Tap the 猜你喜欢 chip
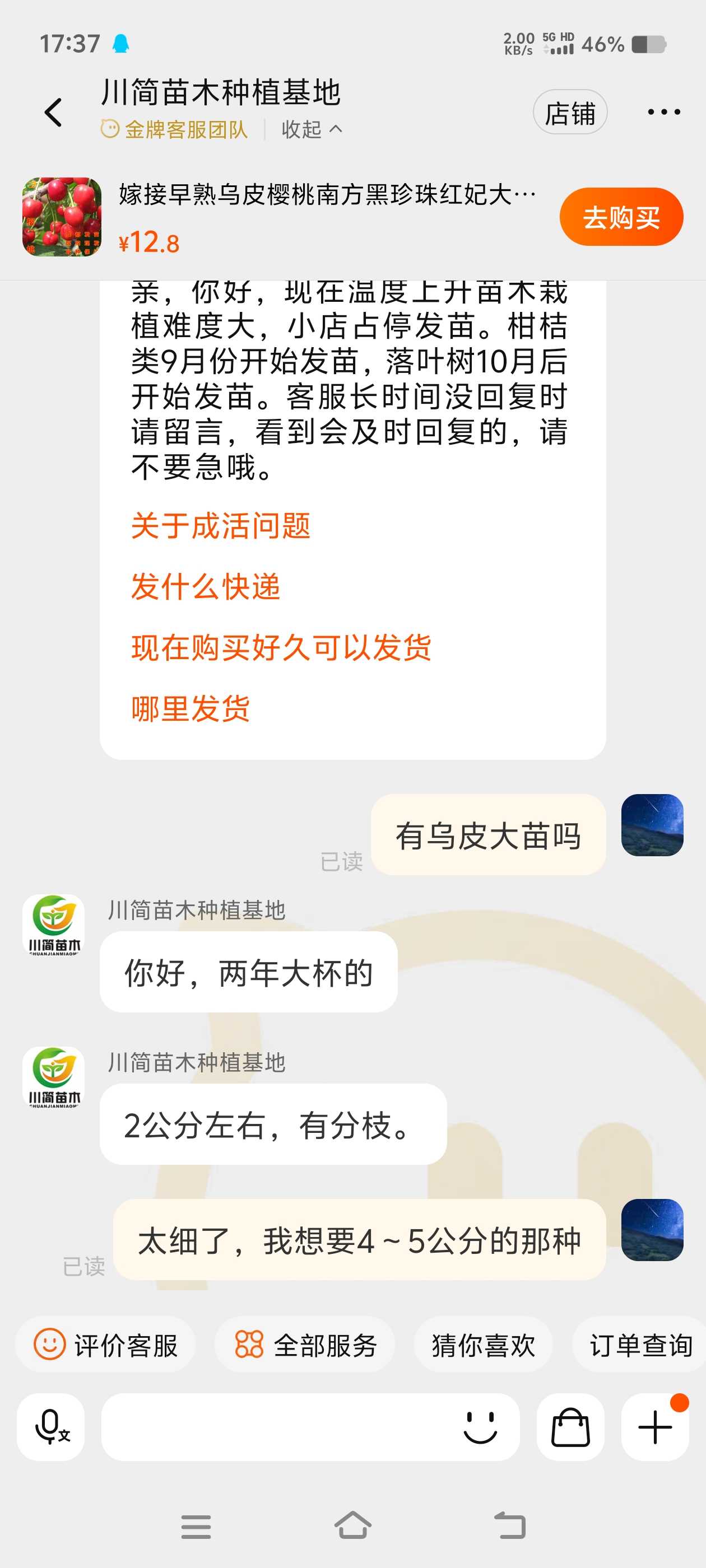 [x=483, y=1344]
